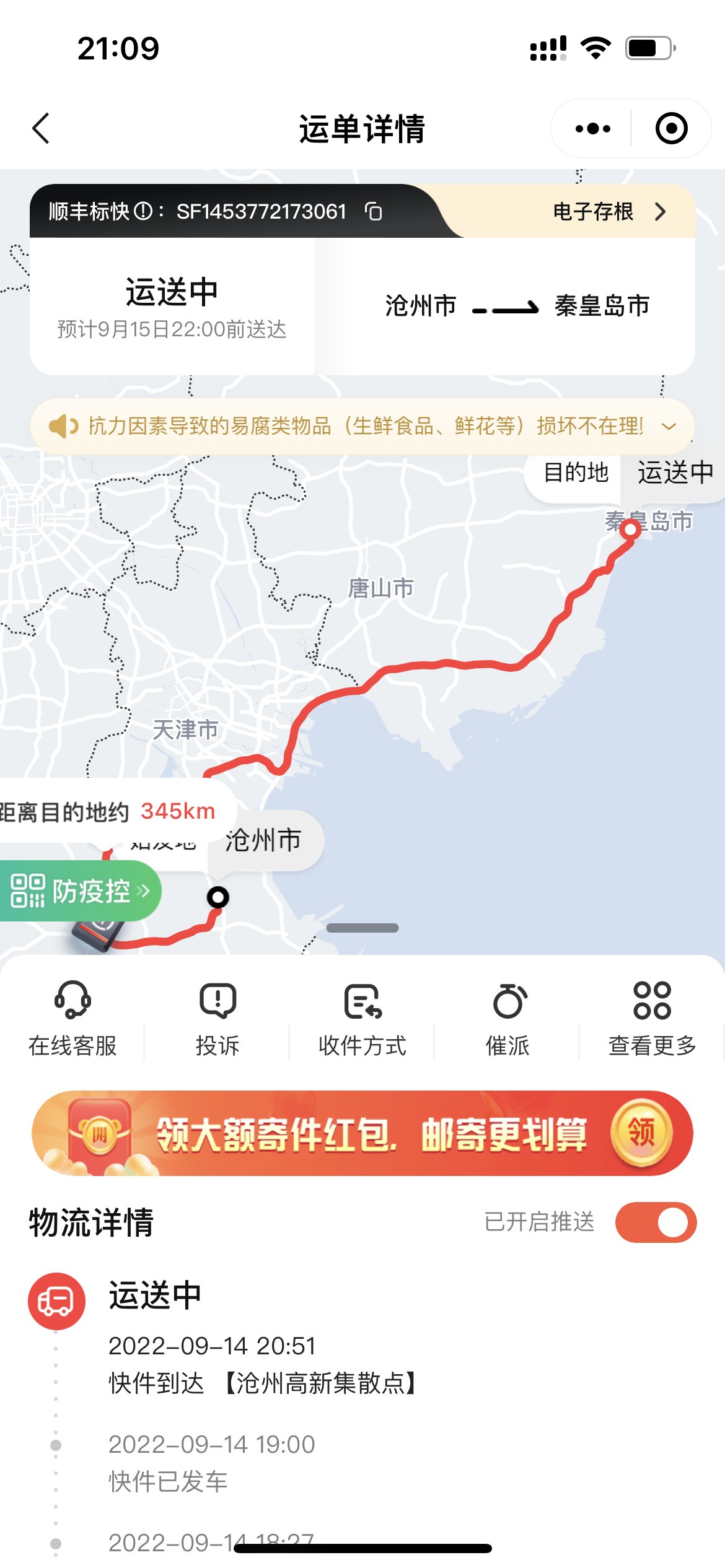
Task: Copy the SF tracking number
Action: coord(374,212)
